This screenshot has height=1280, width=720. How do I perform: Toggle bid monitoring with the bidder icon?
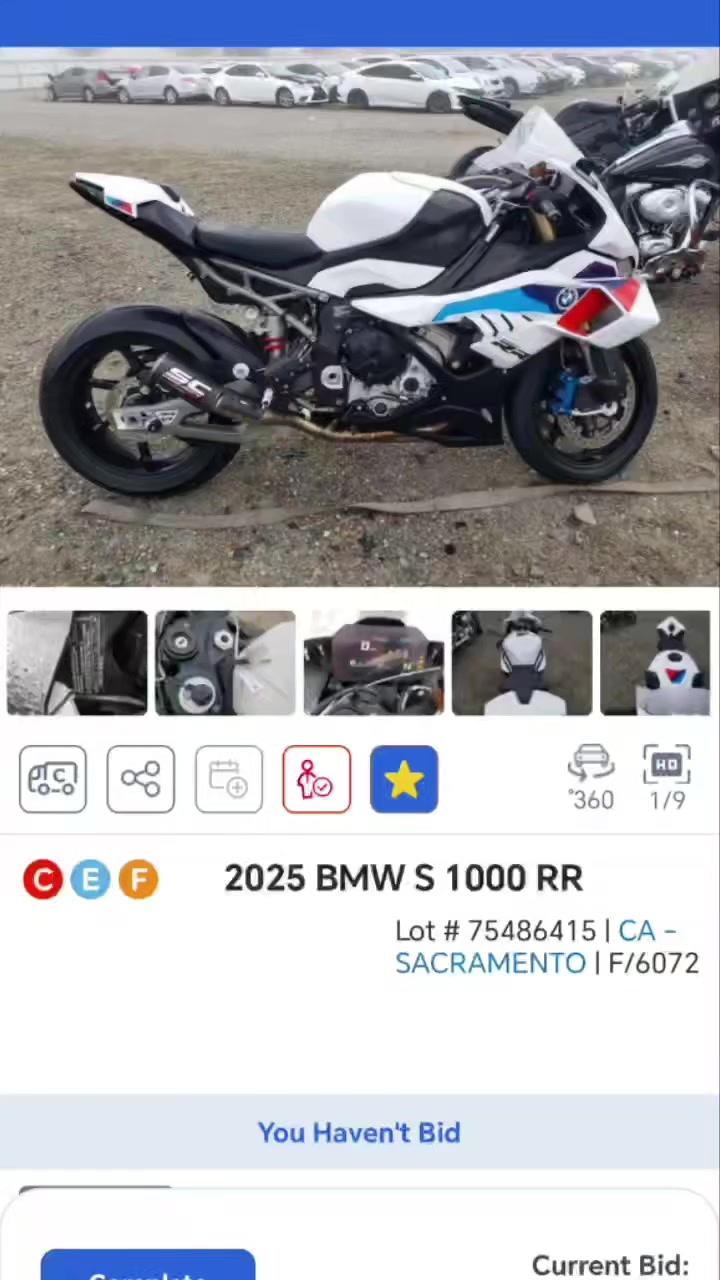316,779
